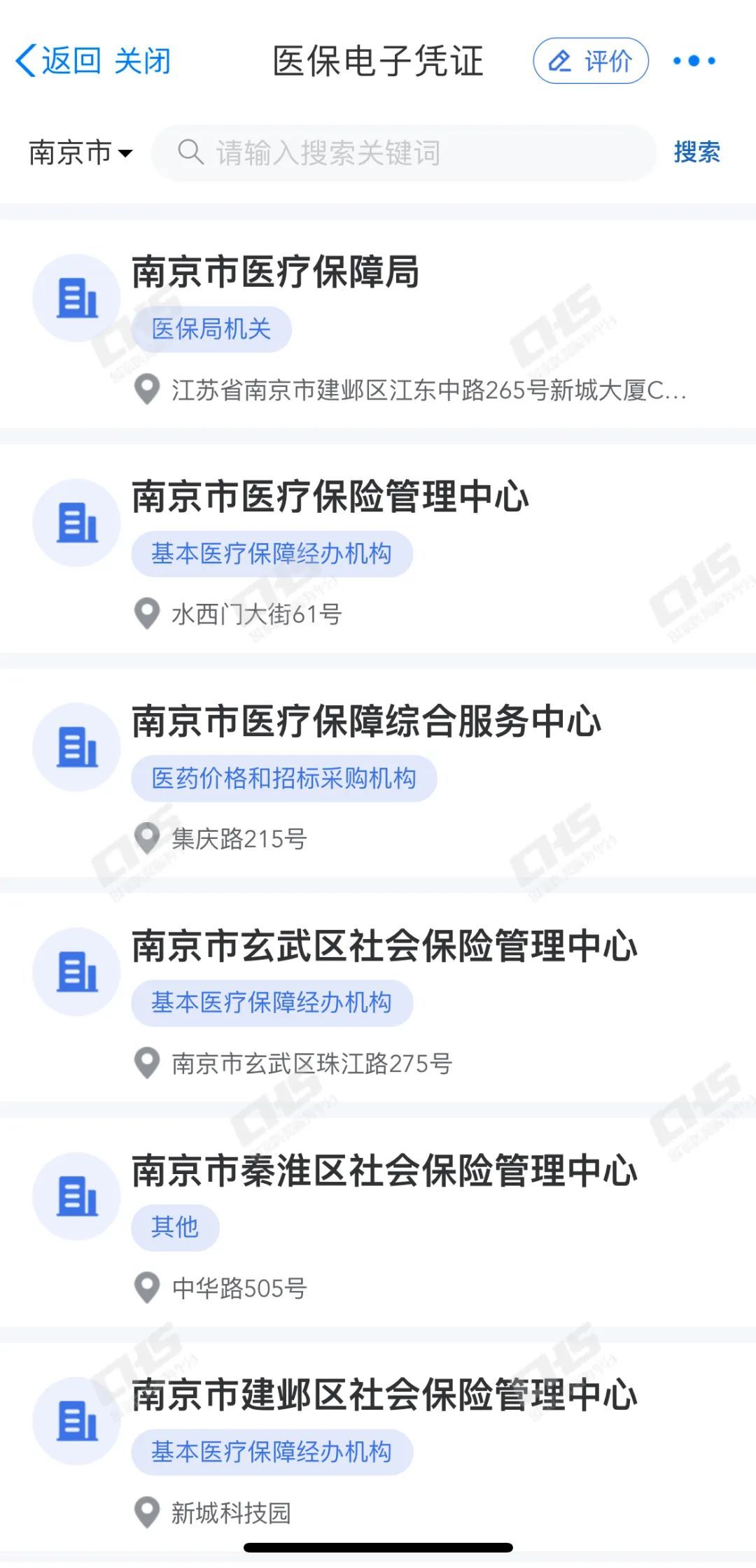Tap the location pin for 水西门大街61号

146,612
